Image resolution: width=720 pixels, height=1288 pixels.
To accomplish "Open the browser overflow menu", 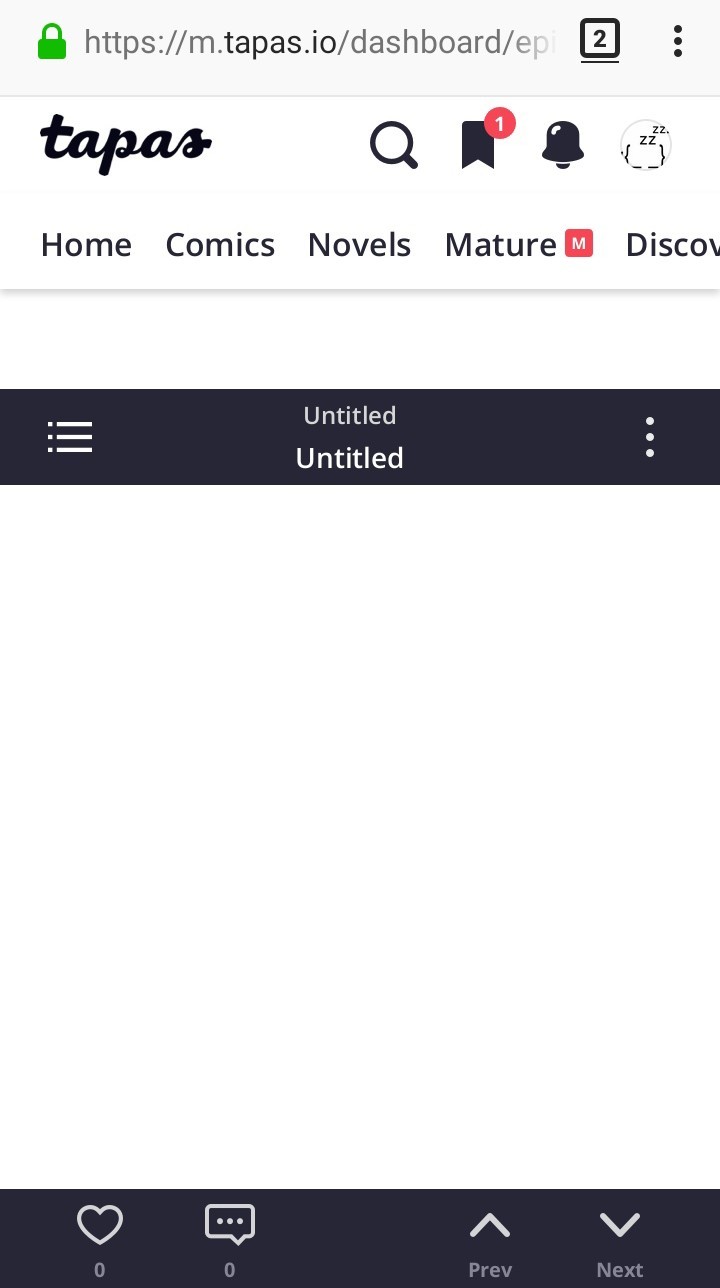I will [x=678, y=41].
